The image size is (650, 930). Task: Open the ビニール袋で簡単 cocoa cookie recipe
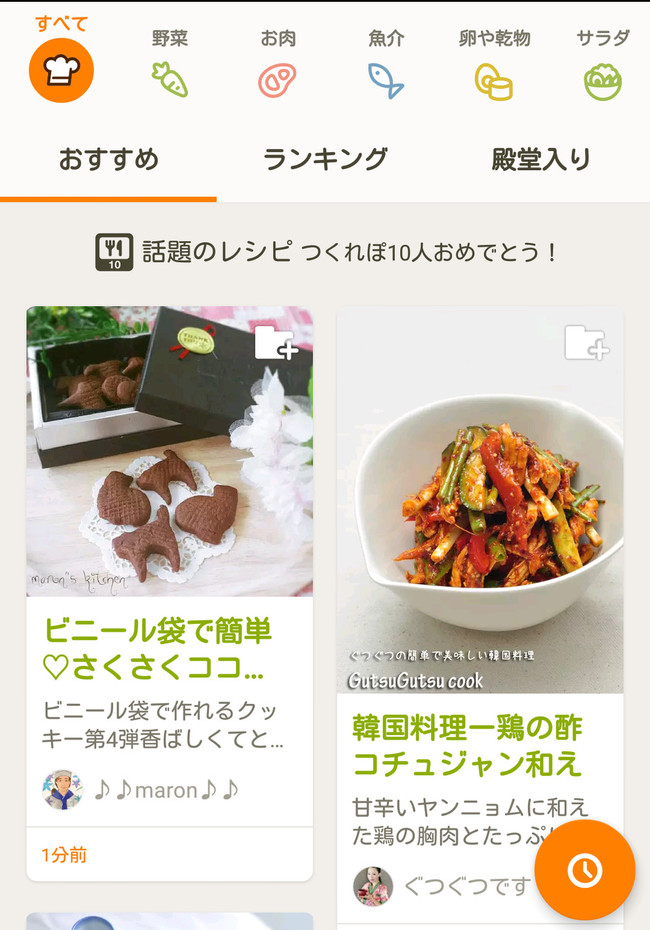coord(158,650)
